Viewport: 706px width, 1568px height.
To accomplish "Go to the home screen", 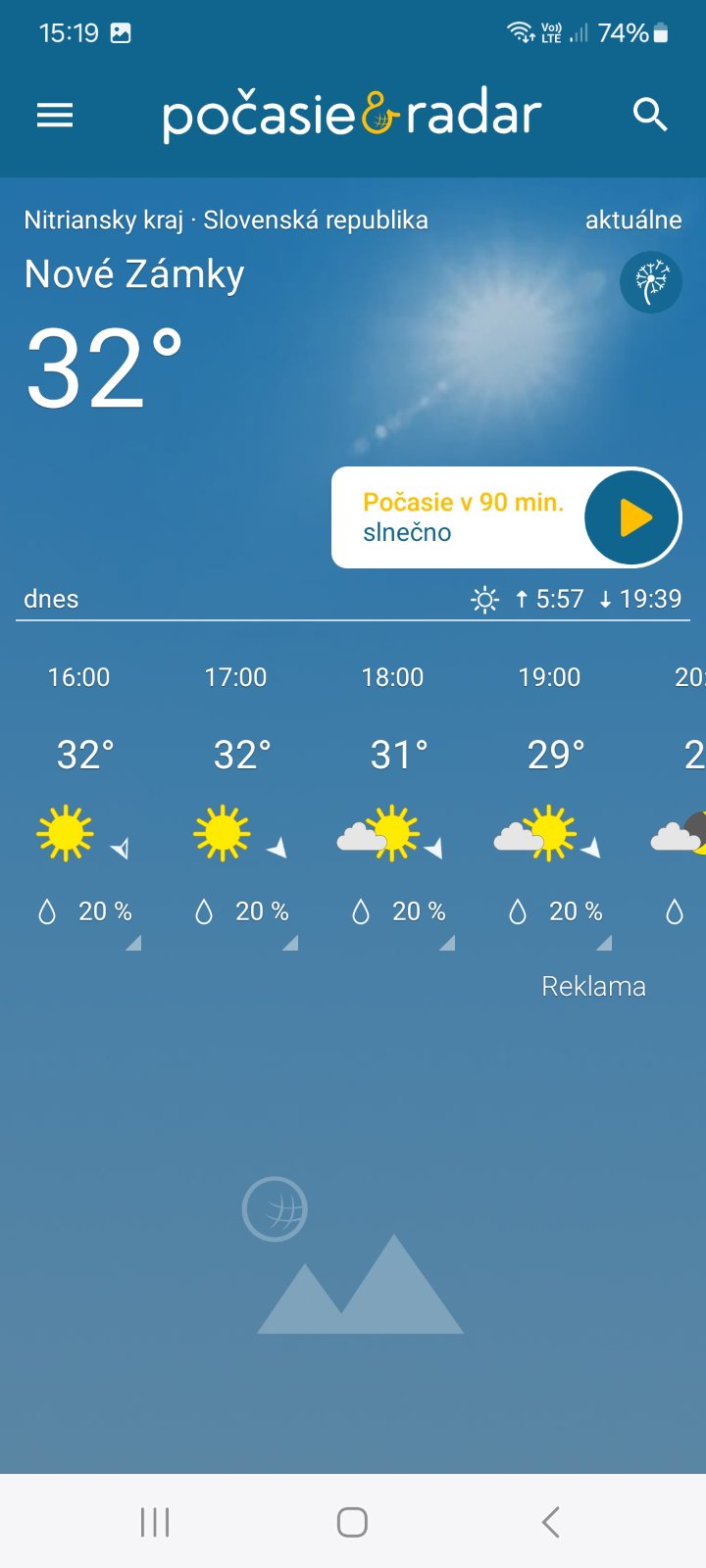I will (x=352, y=1522).
